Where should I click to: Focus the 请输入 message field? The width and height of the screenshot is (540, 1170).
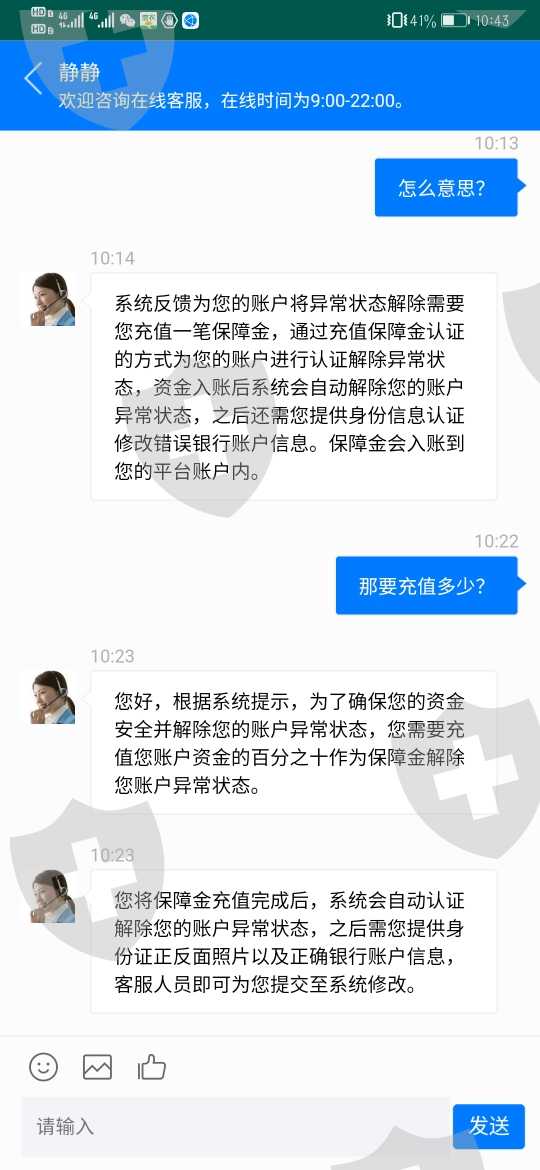coord(236,1127)
